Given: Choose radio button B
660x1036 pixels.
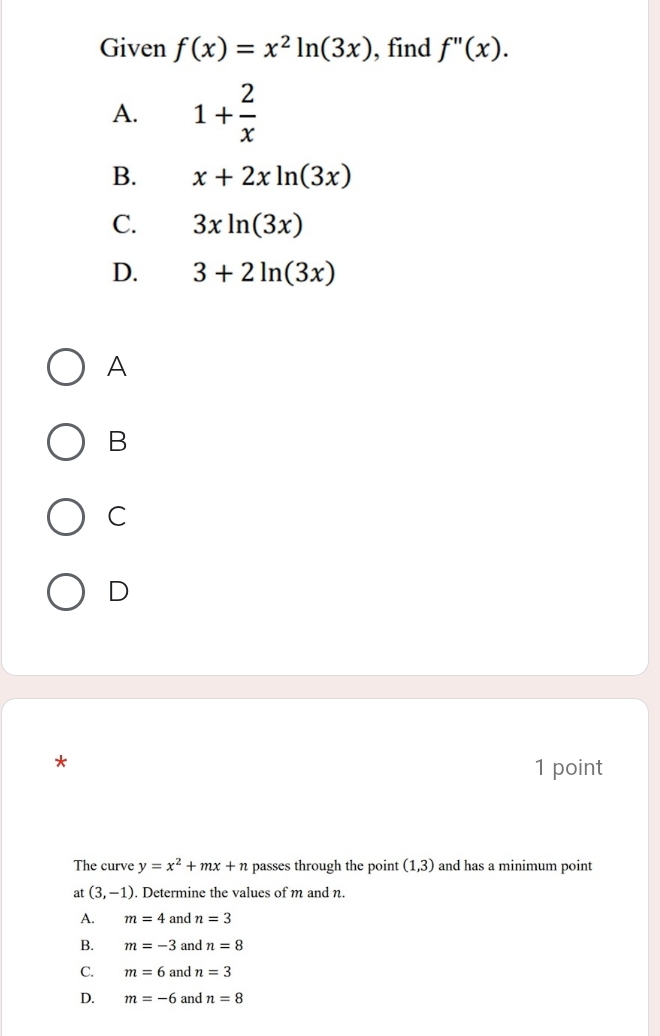Looking at the screenshot, I should [66, 442].
